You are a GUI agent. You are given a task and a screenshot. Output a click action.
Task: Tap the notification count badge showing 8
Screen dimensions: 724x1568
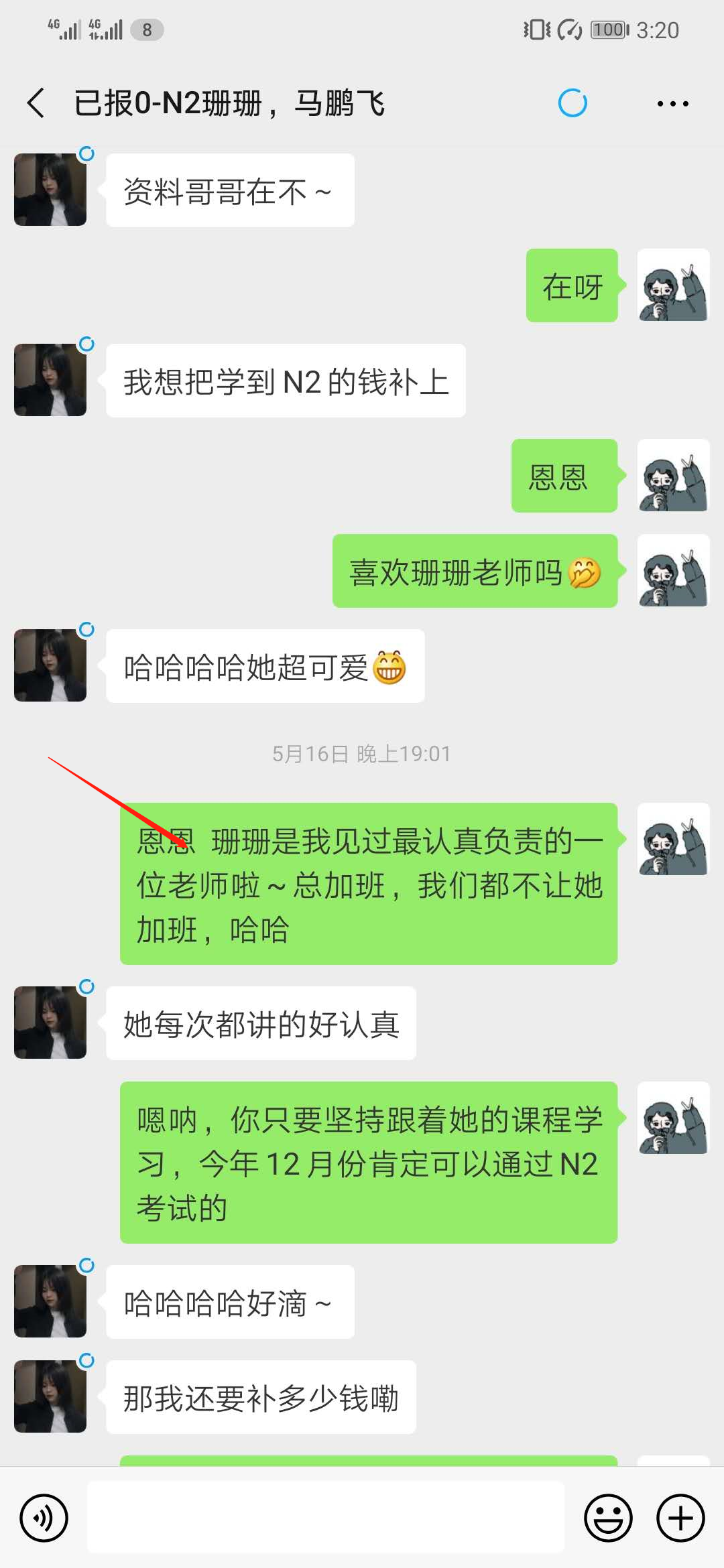[x=146, y=30]
